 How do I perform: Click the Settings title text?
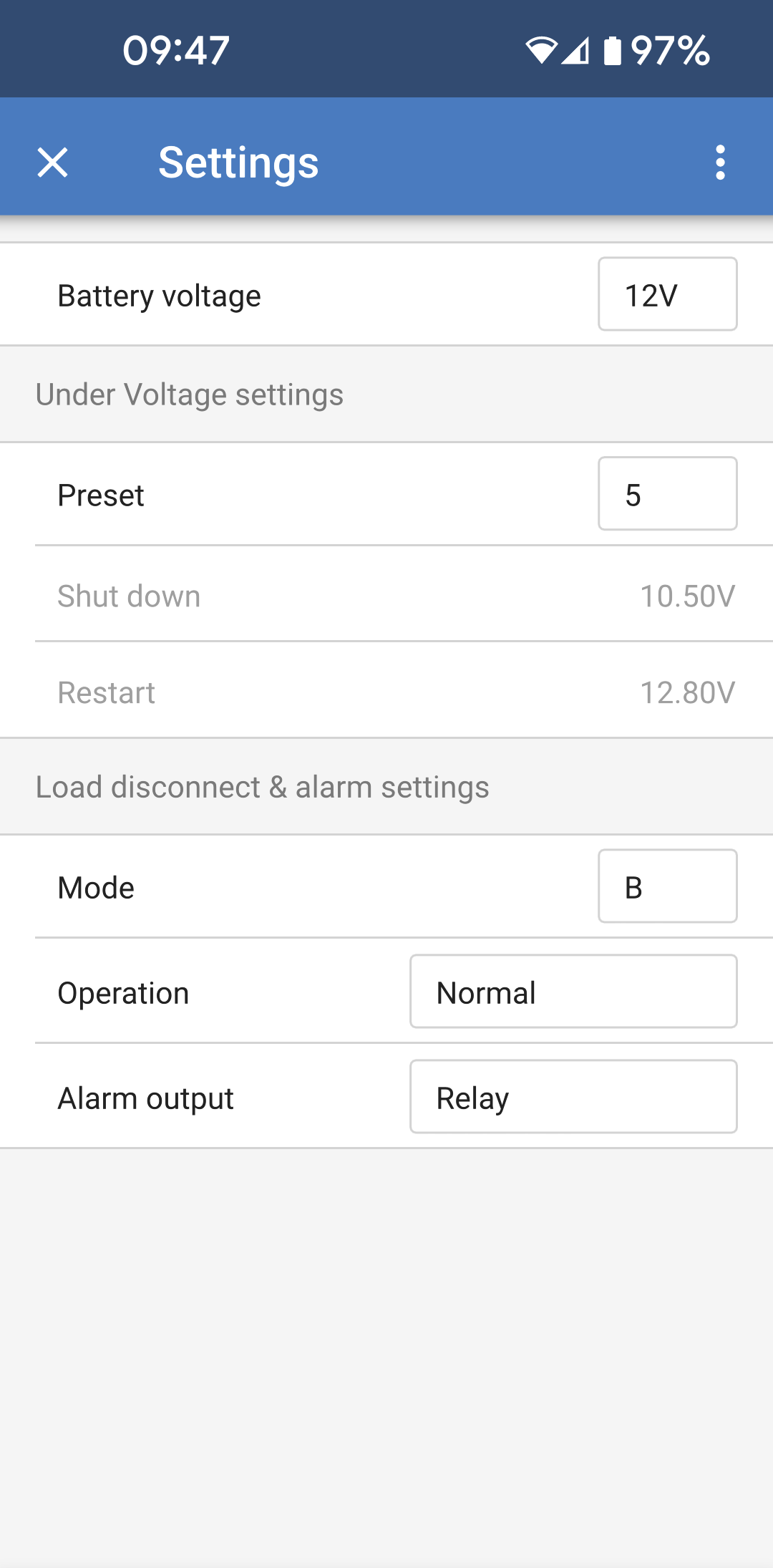click(238, 163)
